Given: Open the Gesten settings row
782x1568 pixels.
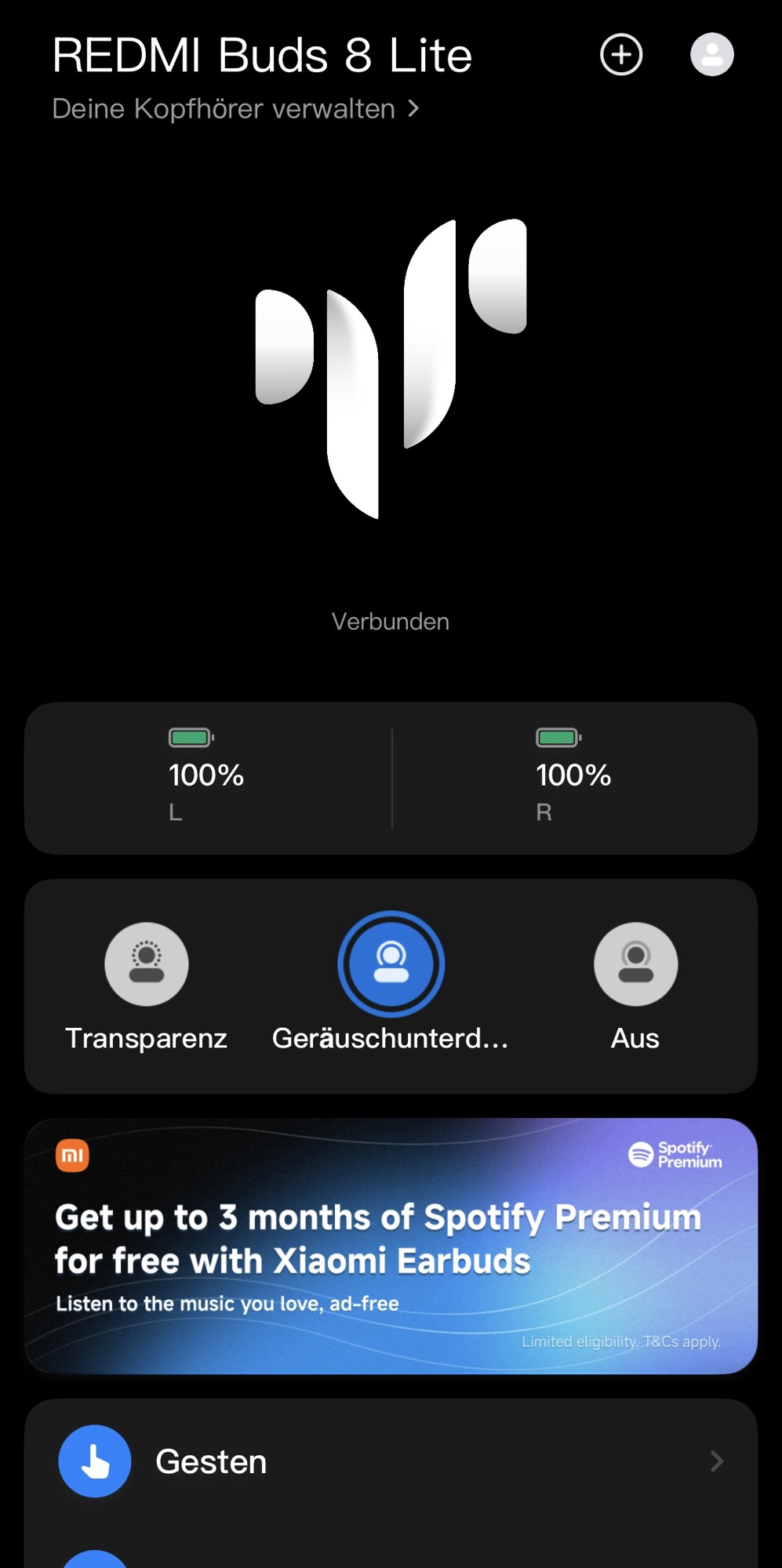Looking at the screenshot, I should [391, 1461].
